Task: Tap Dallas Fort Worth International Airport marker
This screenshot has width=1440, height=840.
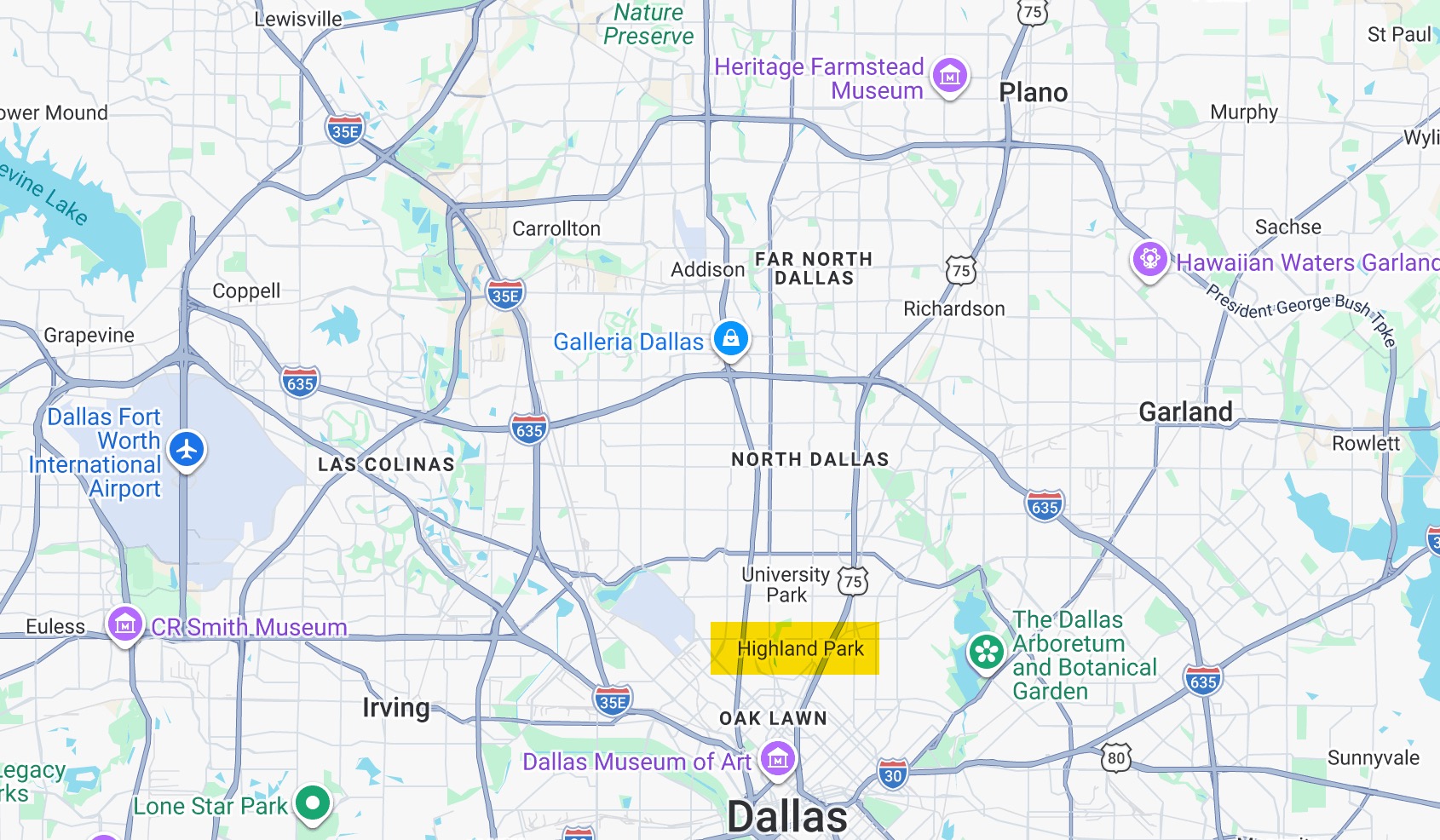Action: pyautogui.click(x=187, y=449)
